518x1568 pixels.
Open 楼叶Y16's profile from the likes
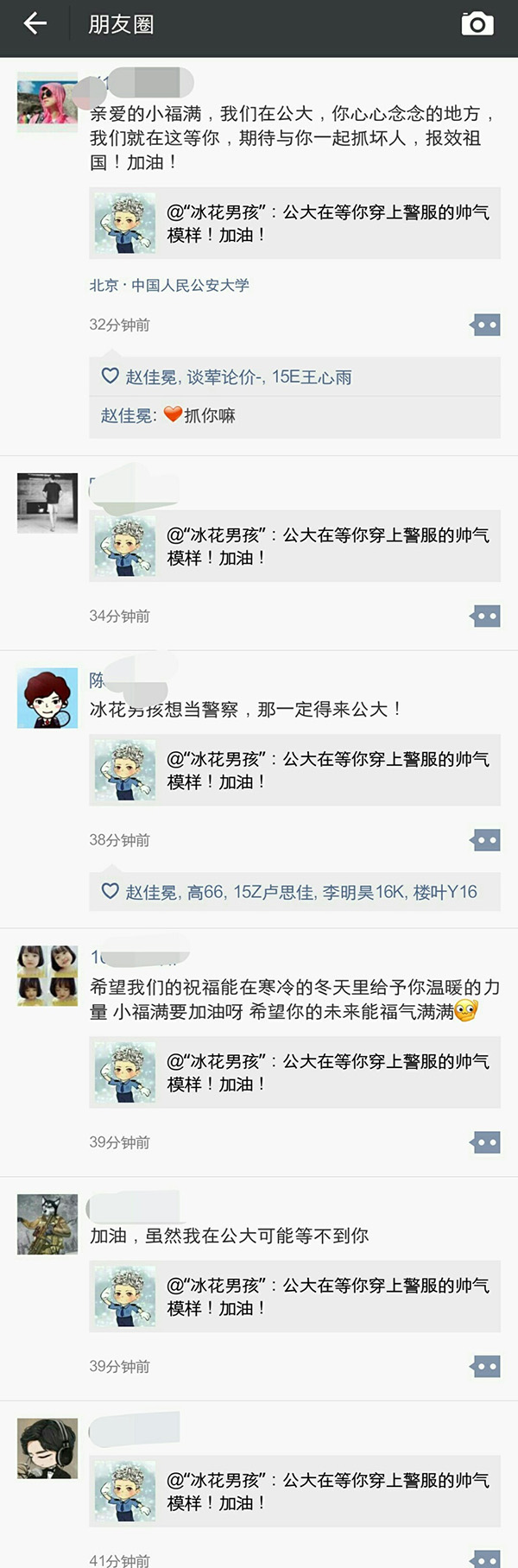tap(445, 892)
